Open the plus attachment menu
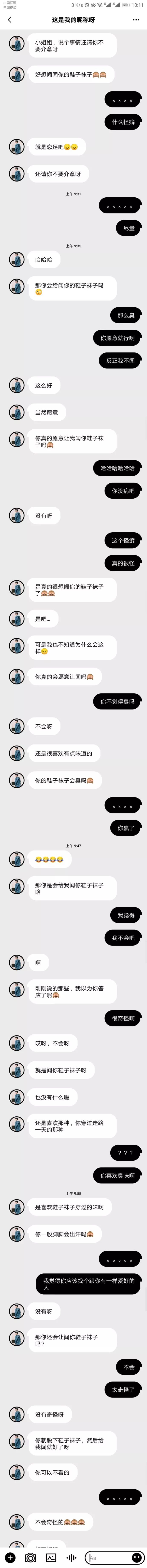This screenshot has height=1568, width=147. point(10,1558)
